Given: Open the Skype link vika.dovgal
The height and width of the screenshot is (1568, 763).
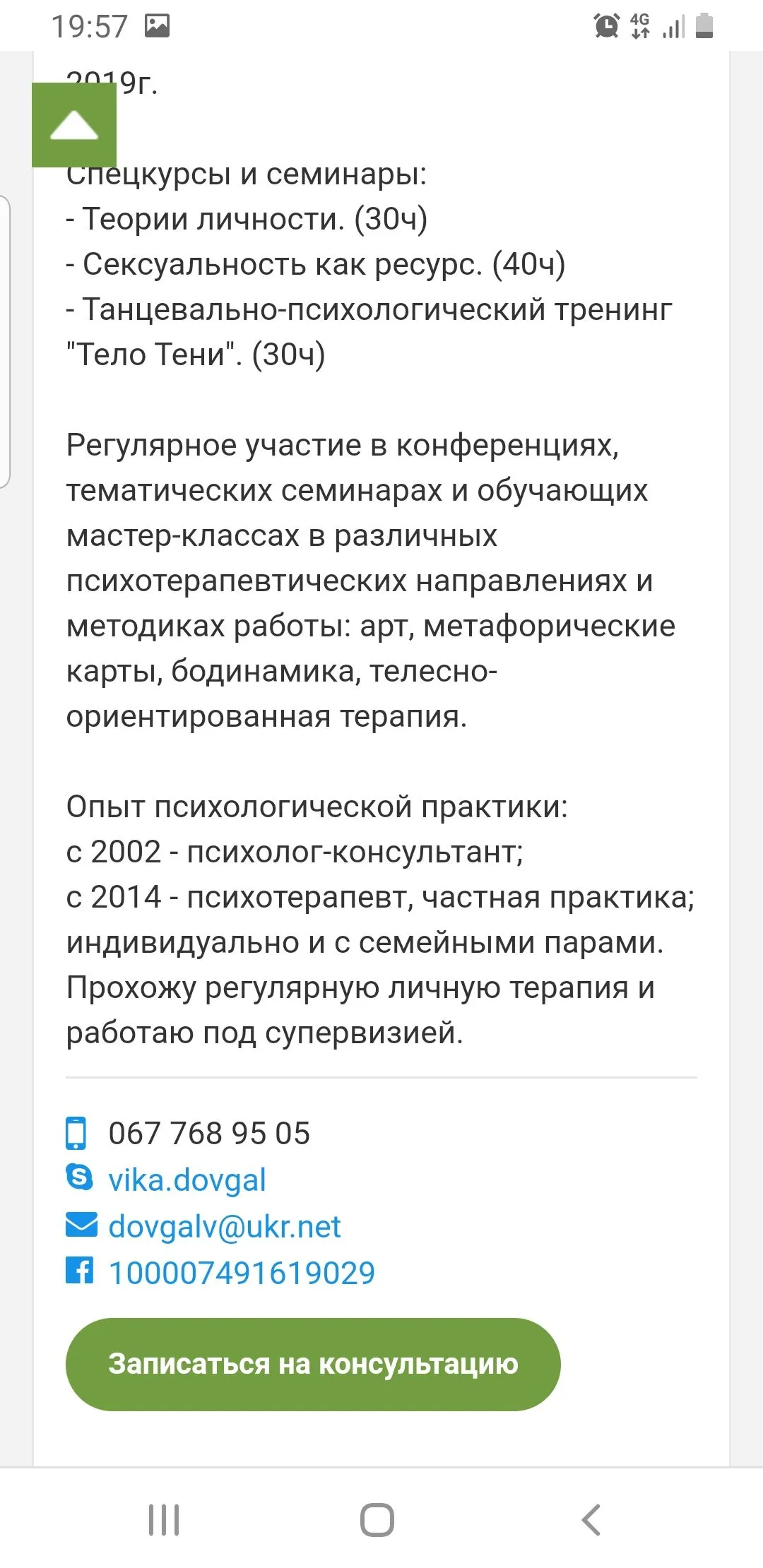Looking at the screenshot, I should [x=187, y=1180].
